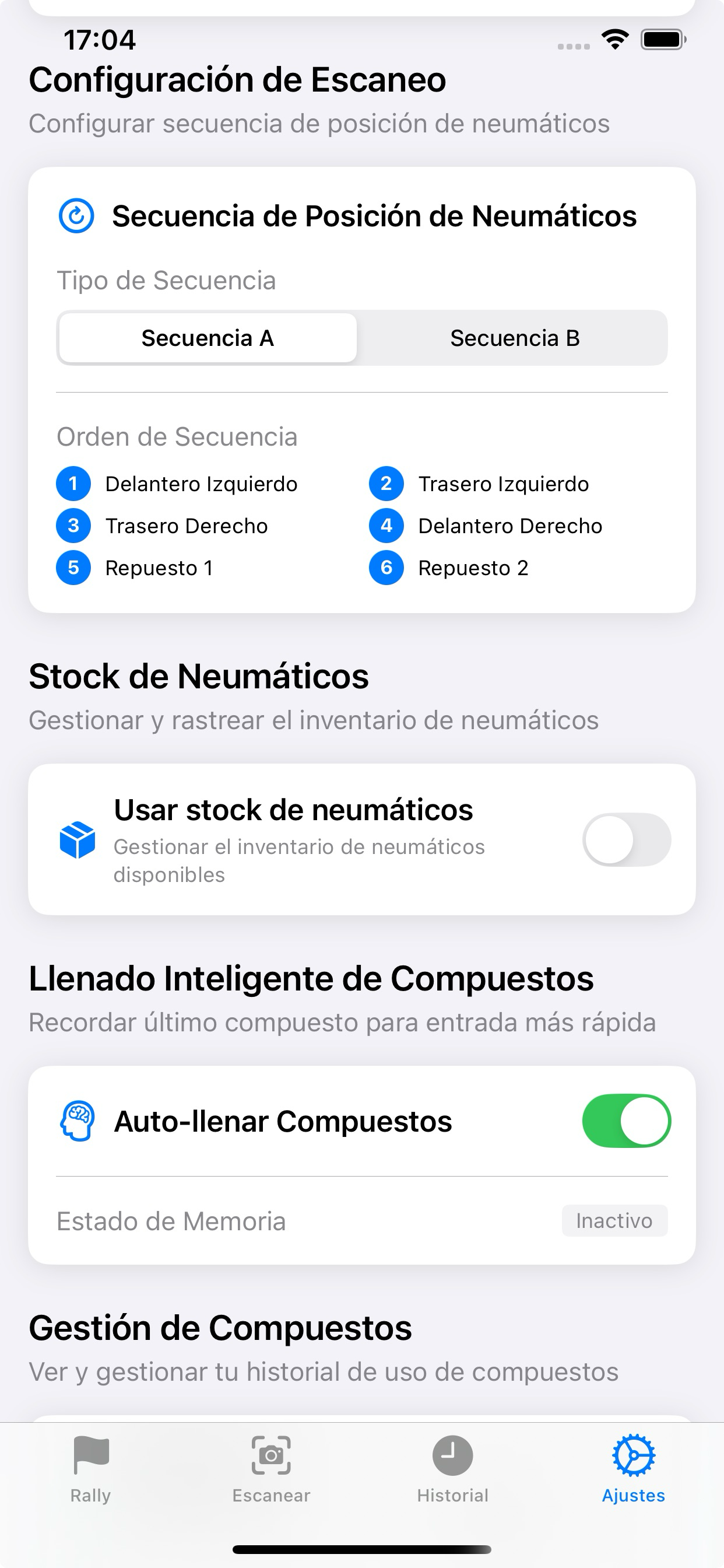Tap the Wi-Fi icon in the status bar
Viewport: 724px width, 1568px height.
click(614, 40)
